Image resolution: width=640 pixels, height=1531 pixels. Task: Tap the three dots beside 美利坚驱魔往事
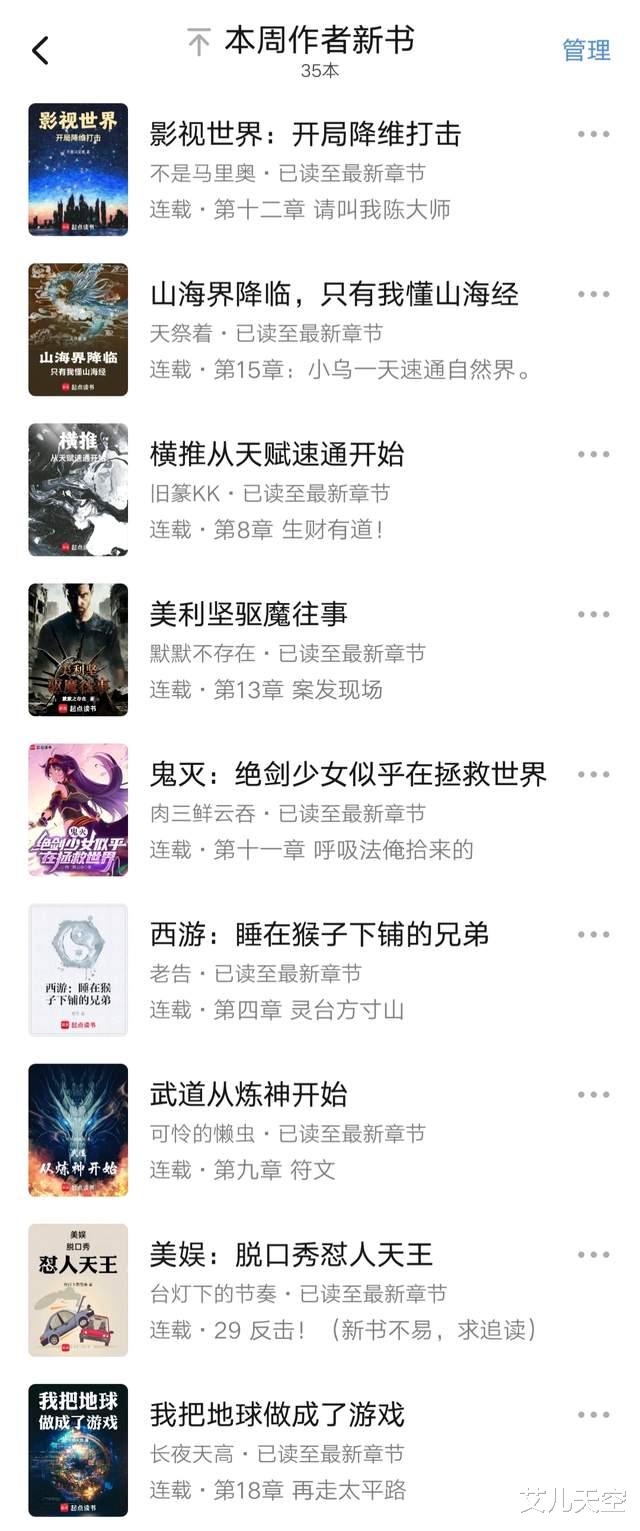click(593, 614)
